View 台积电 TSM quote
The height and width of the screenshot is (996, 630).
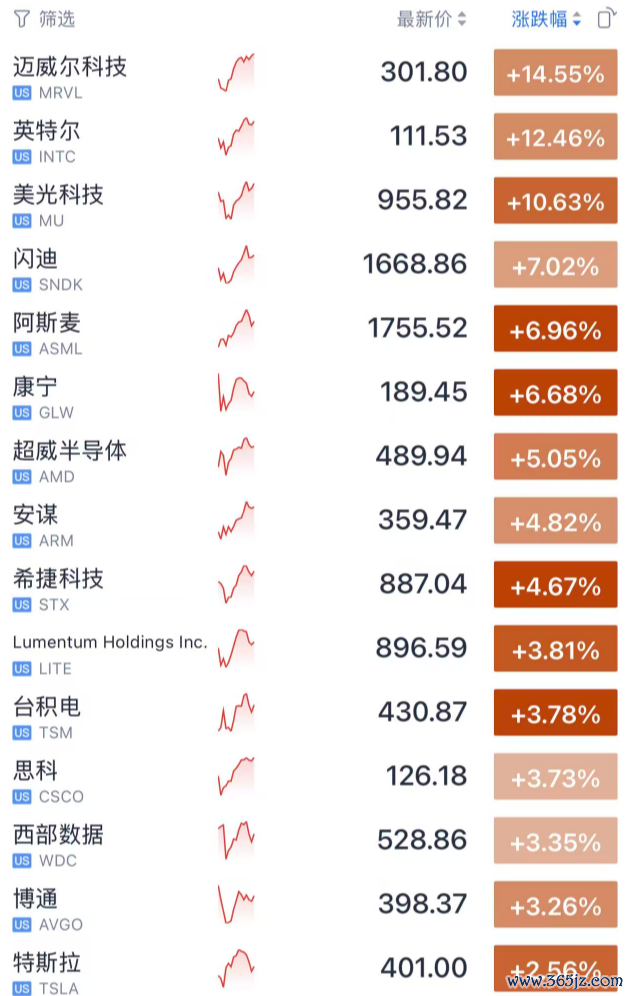point(315,714)
